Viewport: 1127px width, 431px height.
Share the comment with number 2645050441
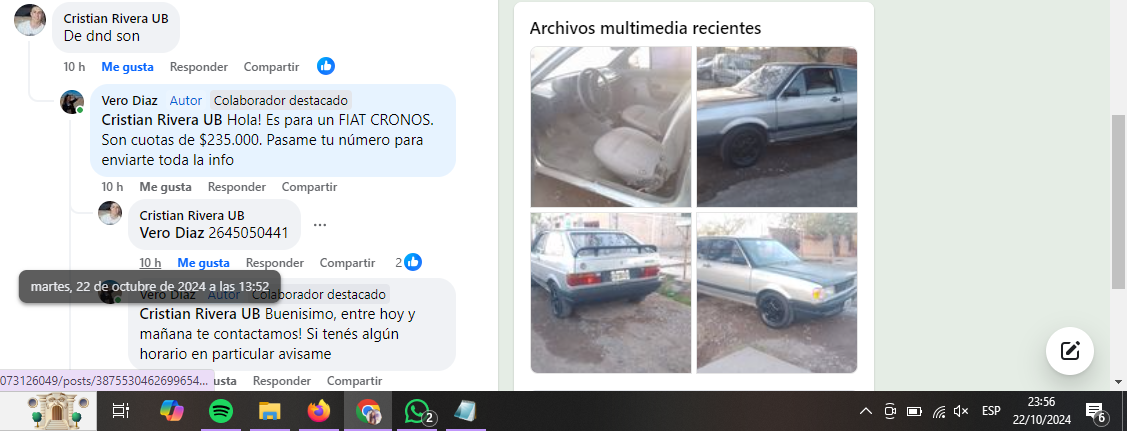coord(347,263)
